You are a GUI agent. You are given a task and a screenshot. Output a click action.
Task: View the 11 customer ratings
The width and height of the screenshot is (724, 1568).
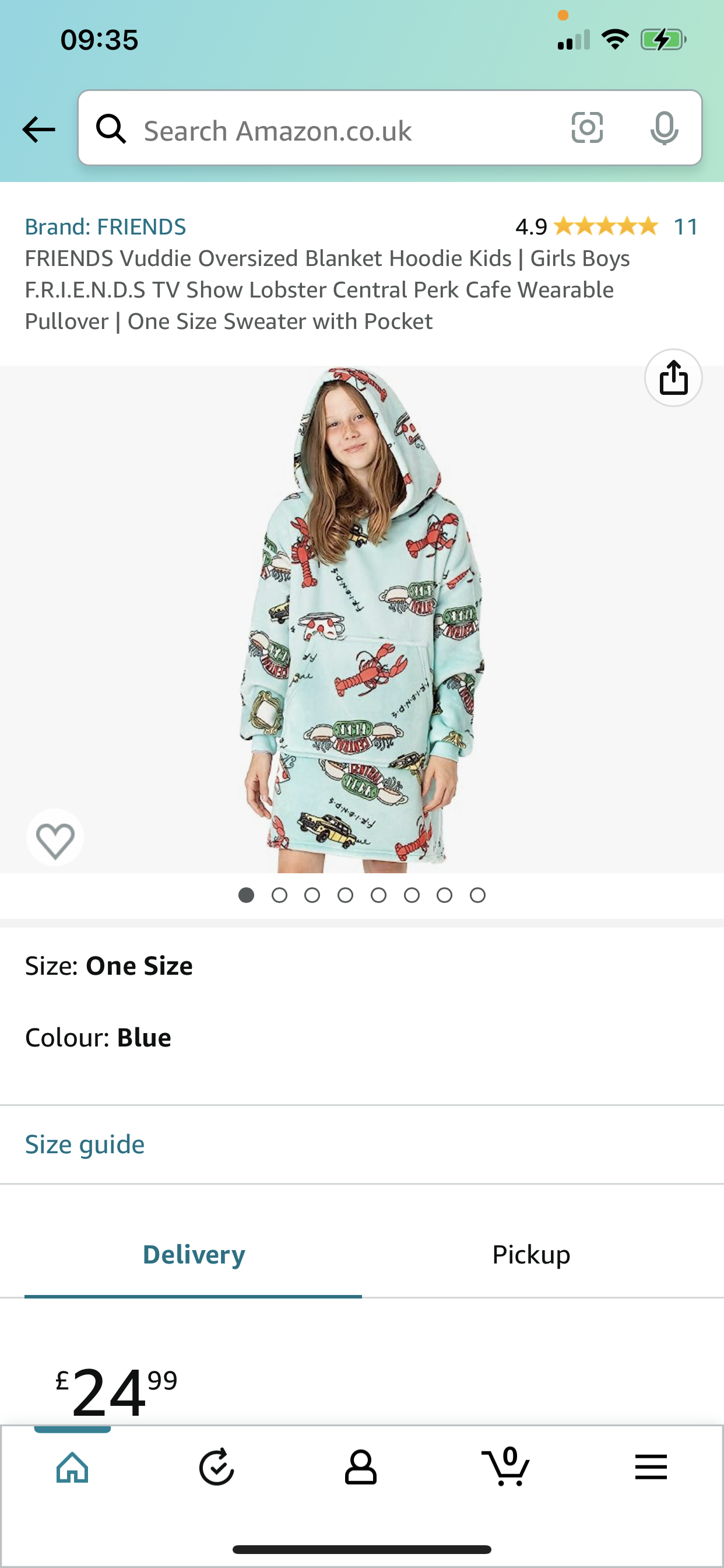685,226
